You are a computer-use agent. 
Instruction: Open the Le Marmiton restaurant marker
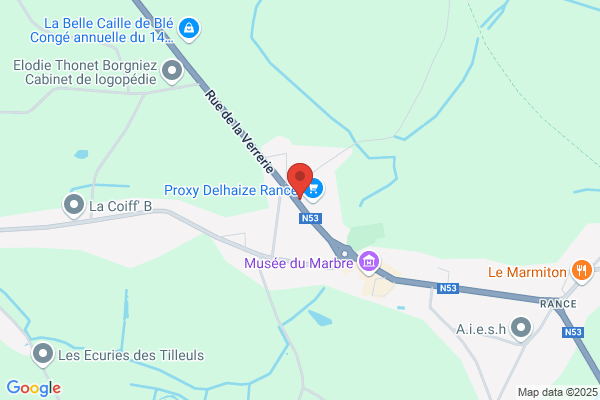(x=582, y=271)
